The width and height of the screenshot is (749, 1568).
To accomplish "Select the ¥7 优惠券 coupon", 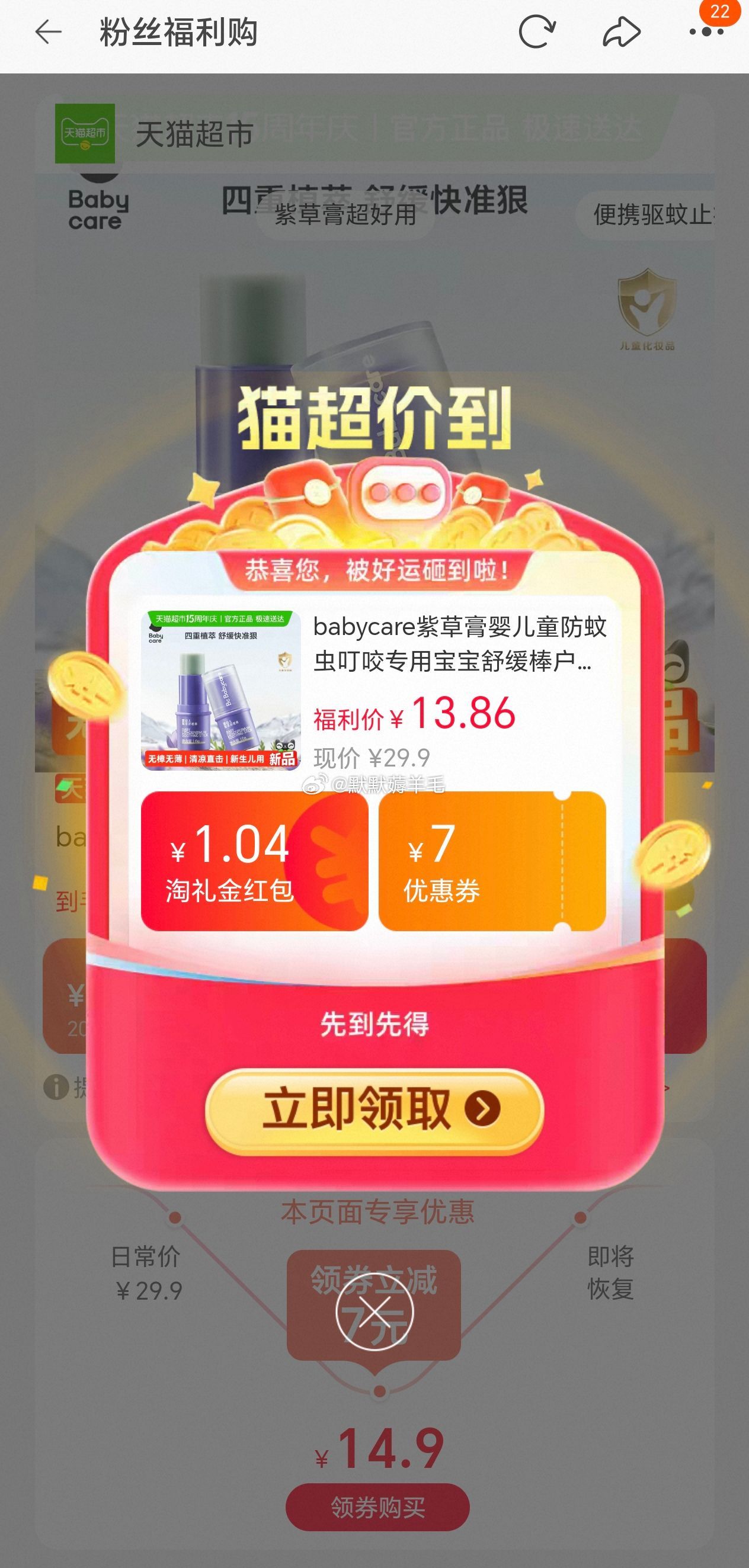I will [x=492, y=861].
